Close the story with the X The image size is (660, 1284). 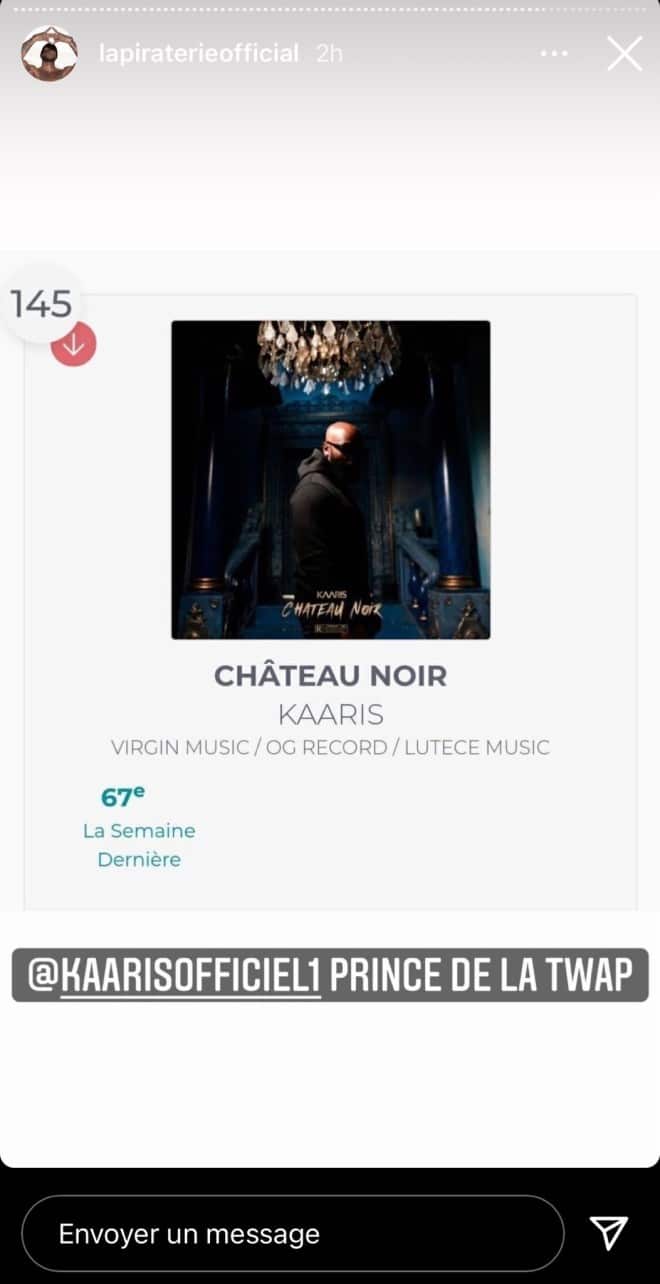pos(624,54)
